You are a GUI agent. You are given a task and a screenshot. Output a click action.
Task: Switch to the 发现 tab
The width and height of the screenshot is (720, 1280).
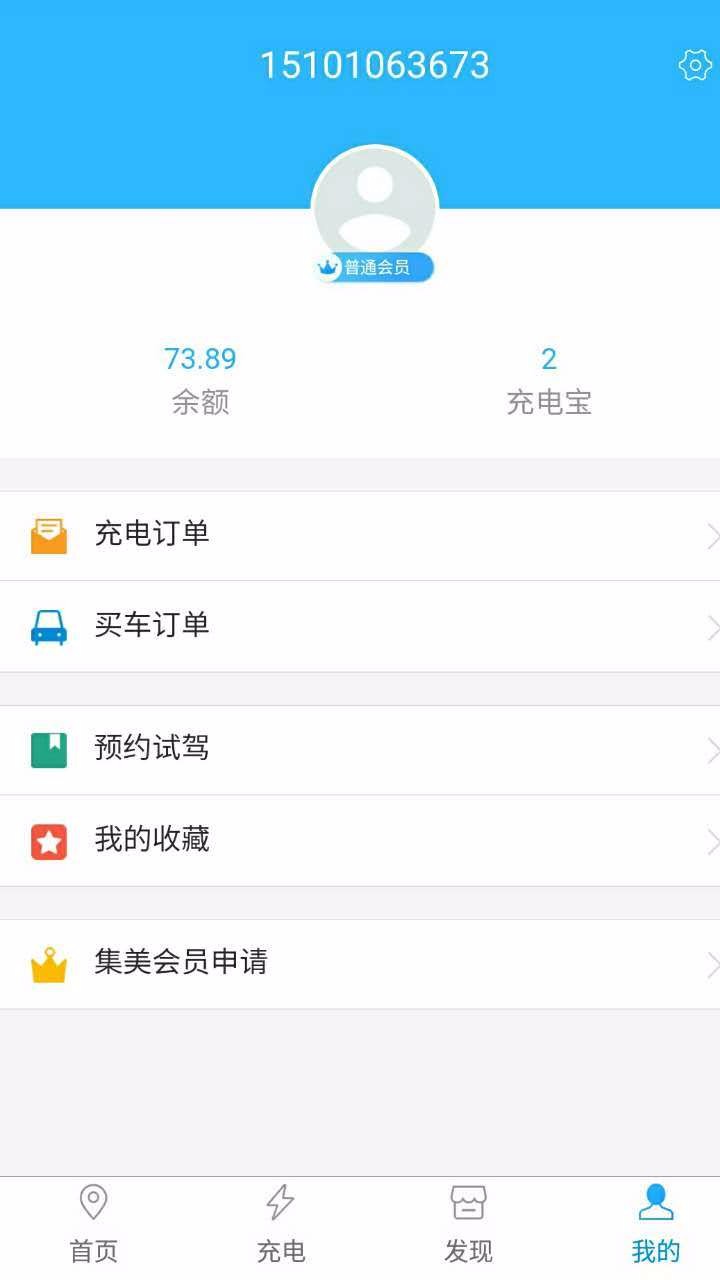click(468, 1220)
